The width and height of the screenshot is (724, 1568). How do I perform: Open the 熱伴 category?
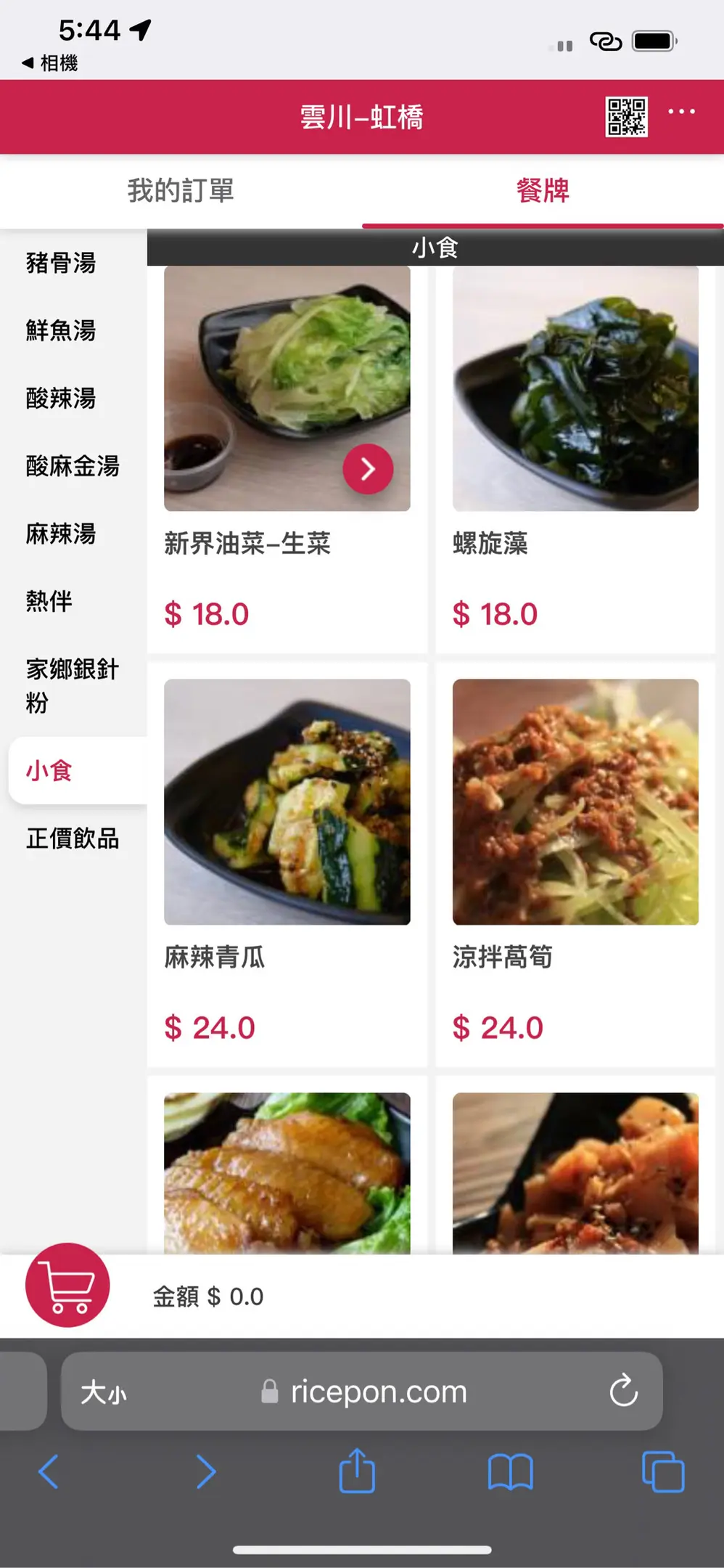click(x=49, y=601)
